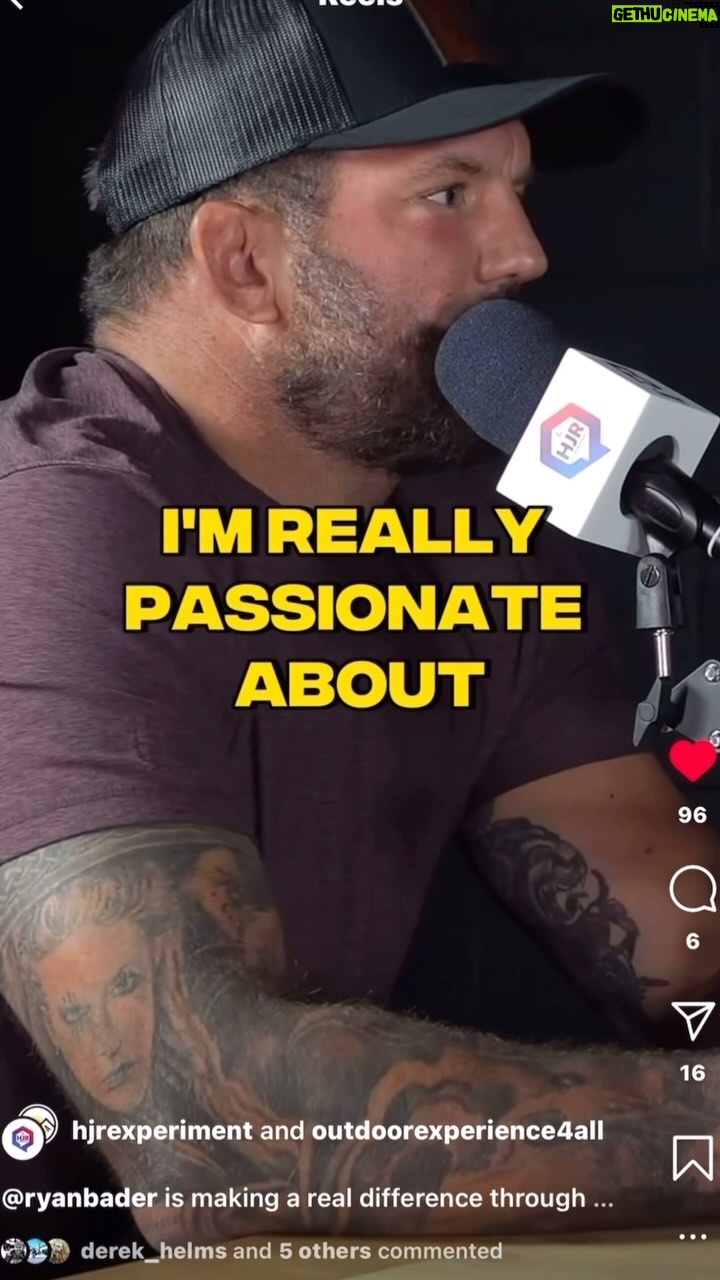Open the hjrexperiment profile
Screen dimensions: 720x1280
point(162,1131)
